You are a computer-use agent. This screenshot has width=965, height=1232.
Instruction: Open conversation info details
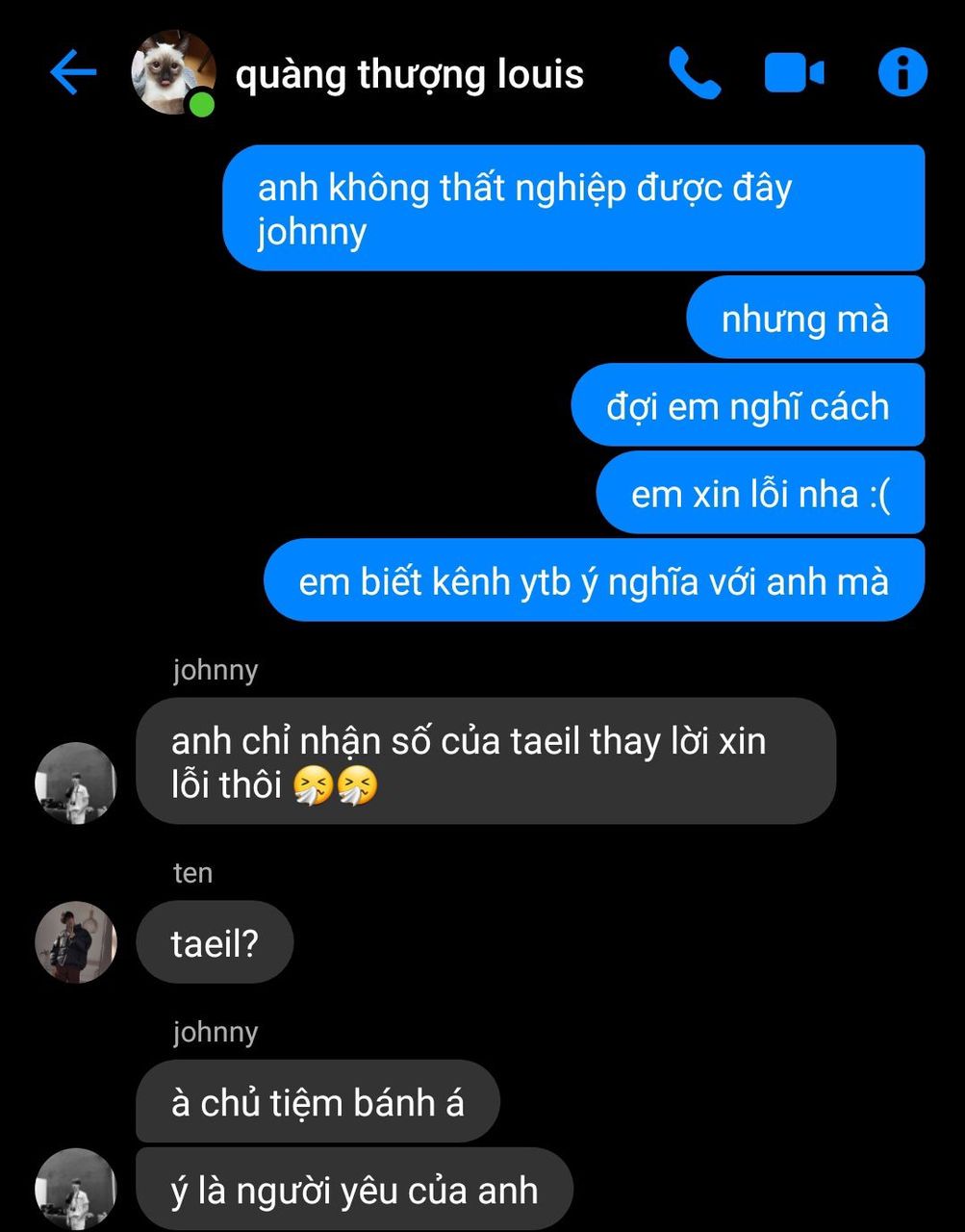pyautogui.click(x=902, y=73)
